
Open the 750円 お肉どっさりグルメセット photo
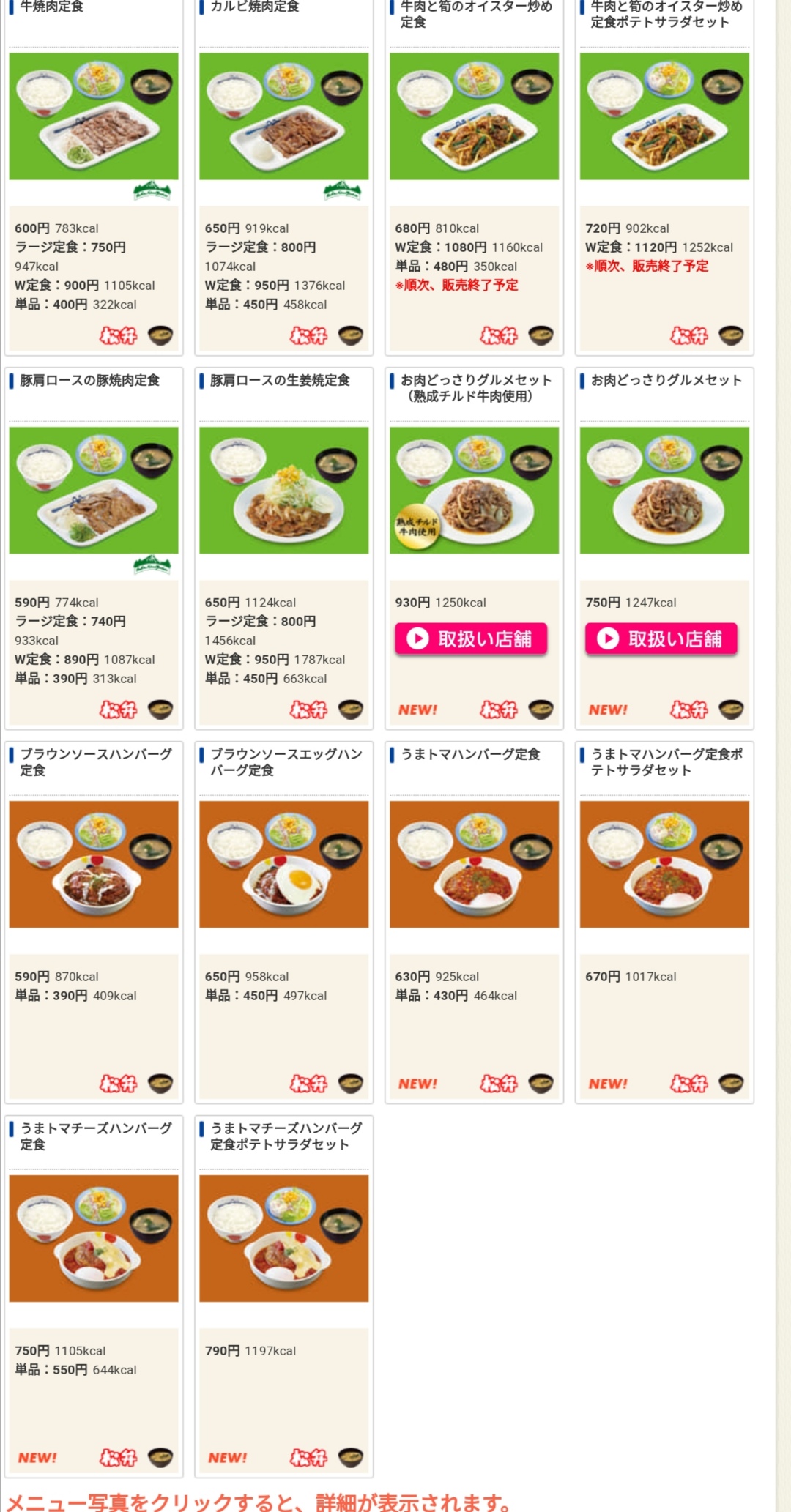(664, 491)
